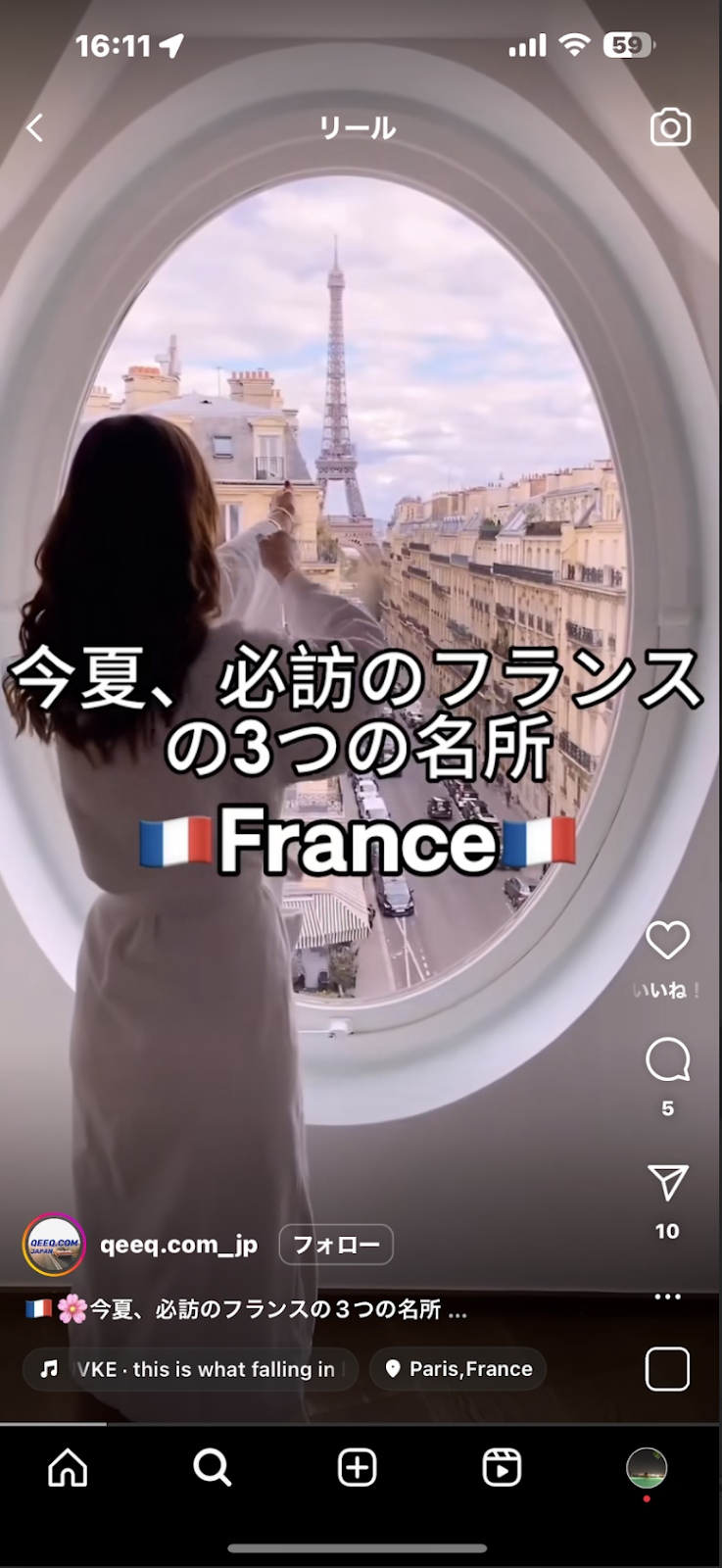Screen dimensions: 722x1568
Task: Switch to the Home tab
Action: [68, 1468]
